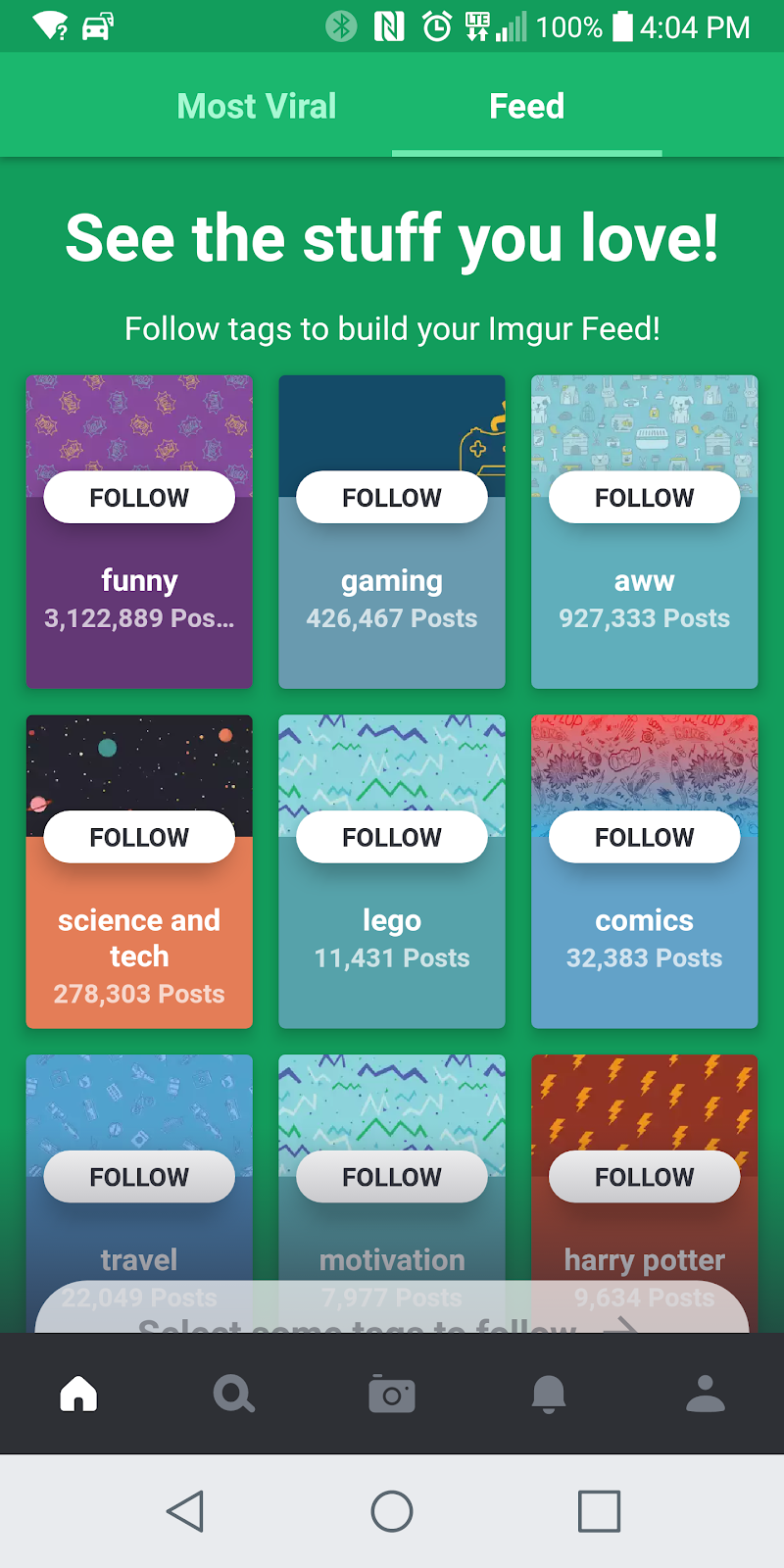Follow the science and tech tag
The height and width of the screenshot is (1568, 784).
[139, 838]
